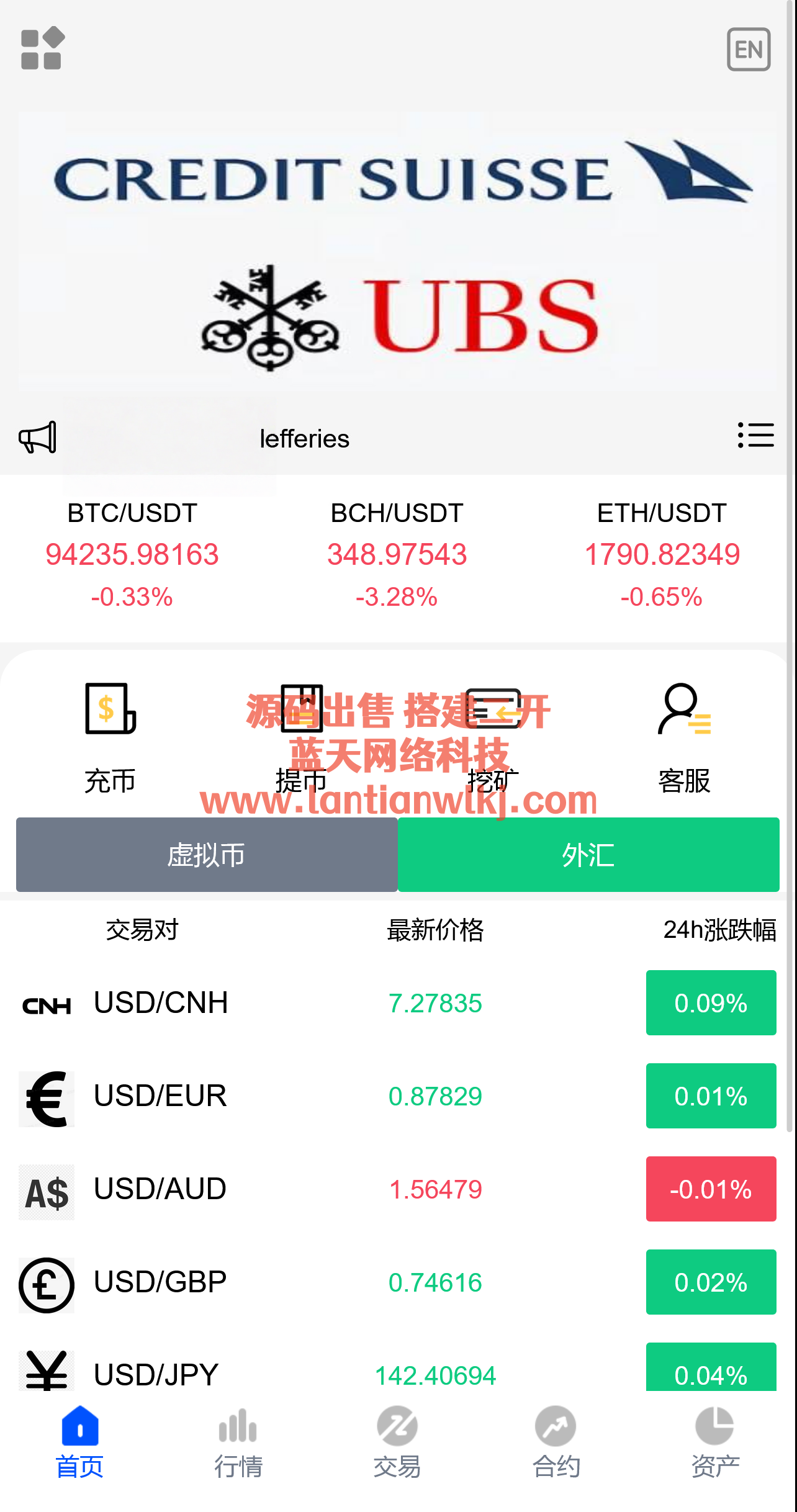Switch to the 虚拟币 tab
Screen dimensions: 797x1512
point(207,855)
